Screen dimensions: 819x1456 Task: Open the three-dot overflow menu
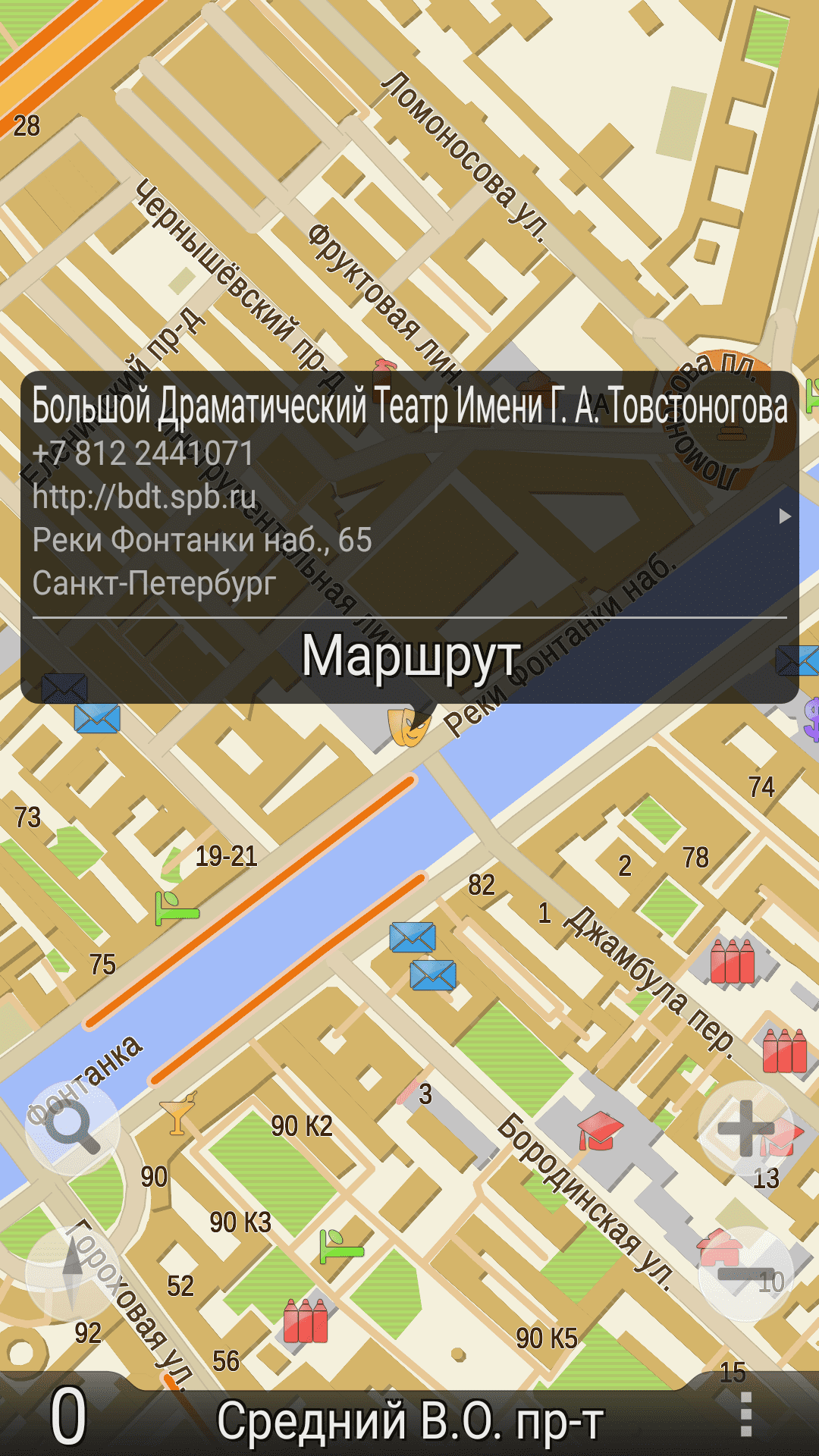click(x=746, y=1414)
